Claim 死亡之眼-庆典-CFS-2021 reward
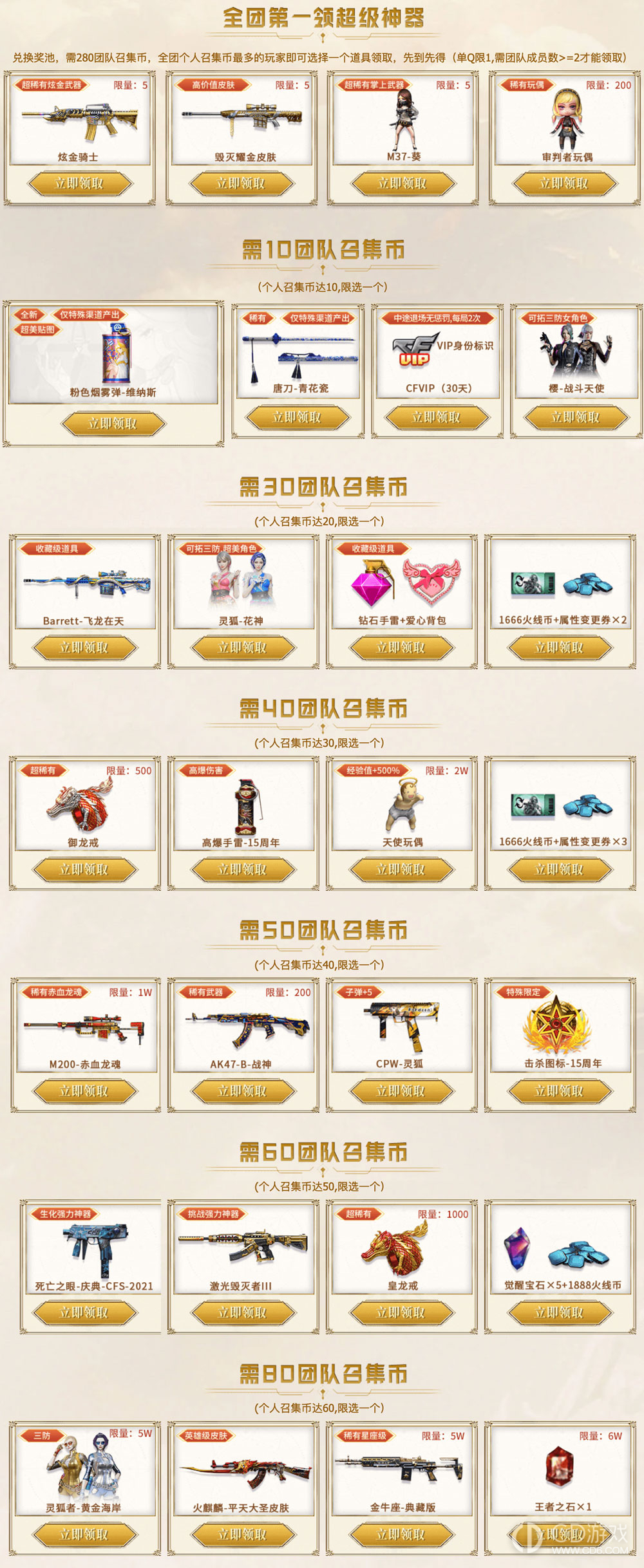 [x=84, y=1312]
